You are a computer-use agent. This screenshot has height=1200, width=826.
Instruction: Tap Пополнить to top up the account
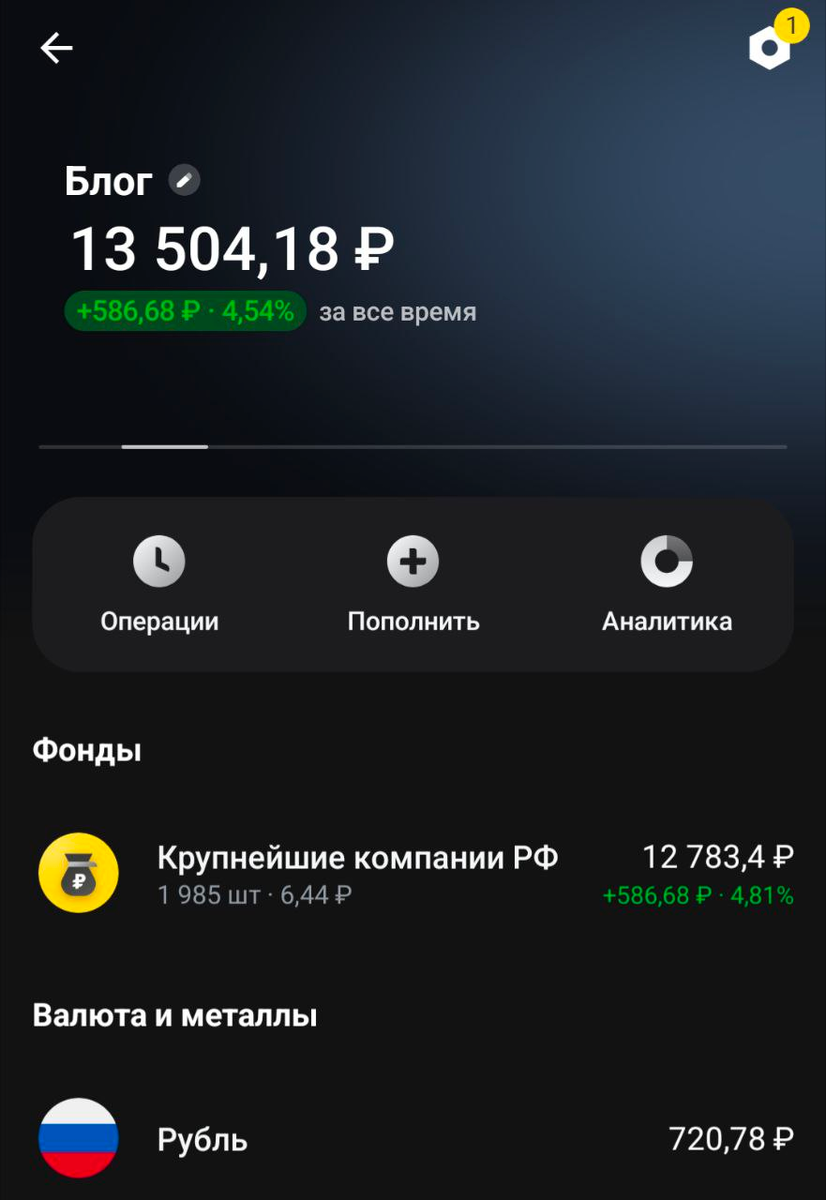coord(412,621)
